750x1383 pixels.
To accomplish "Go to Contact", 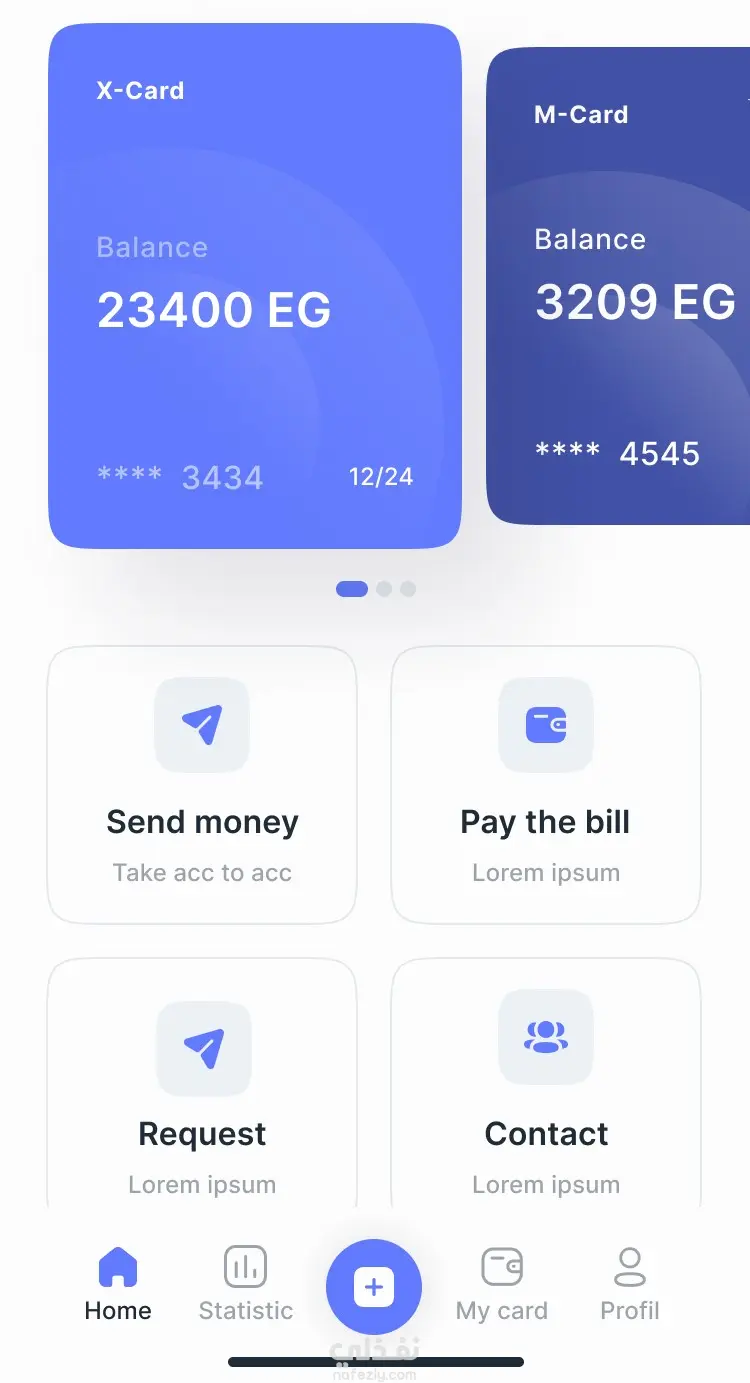I will [x=545, y=1090].
